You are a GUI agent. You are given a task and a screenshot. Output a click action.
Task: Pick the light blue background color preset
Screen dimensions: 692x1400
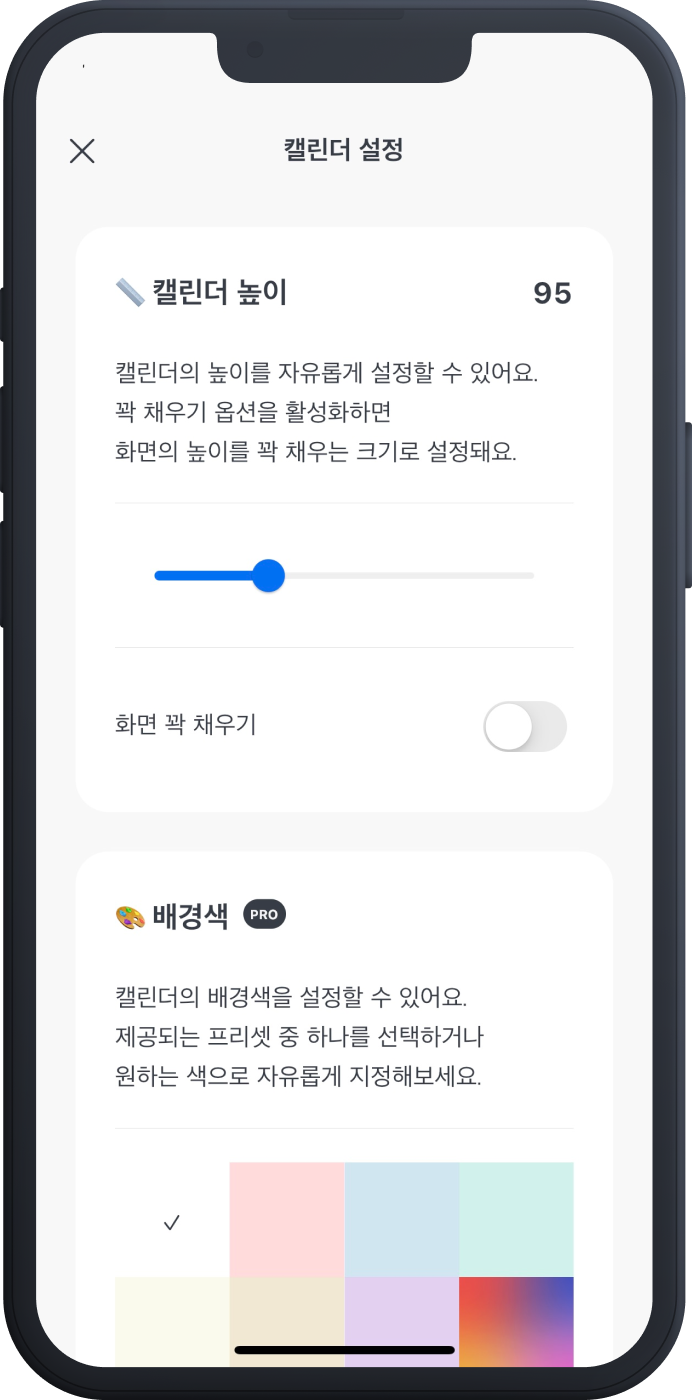point(402,1219)
